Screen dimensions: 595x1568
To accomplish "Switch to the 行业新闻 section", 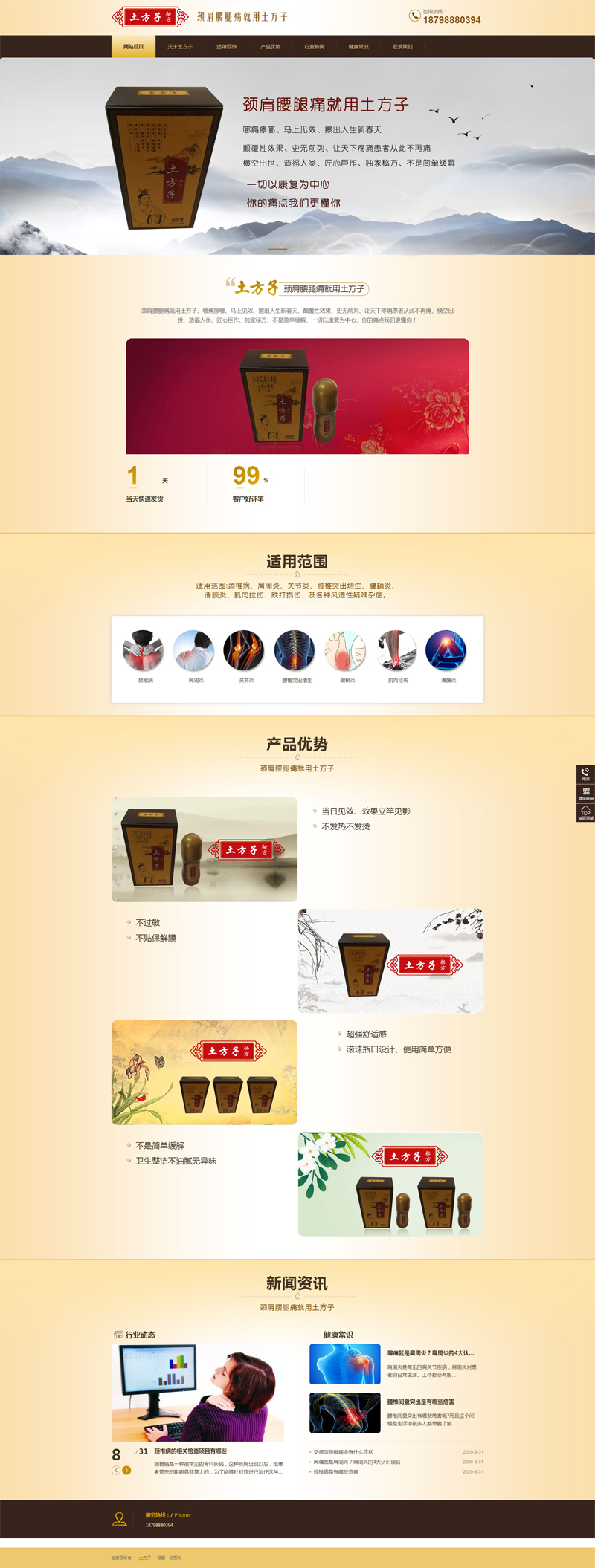I will point(314,47).
